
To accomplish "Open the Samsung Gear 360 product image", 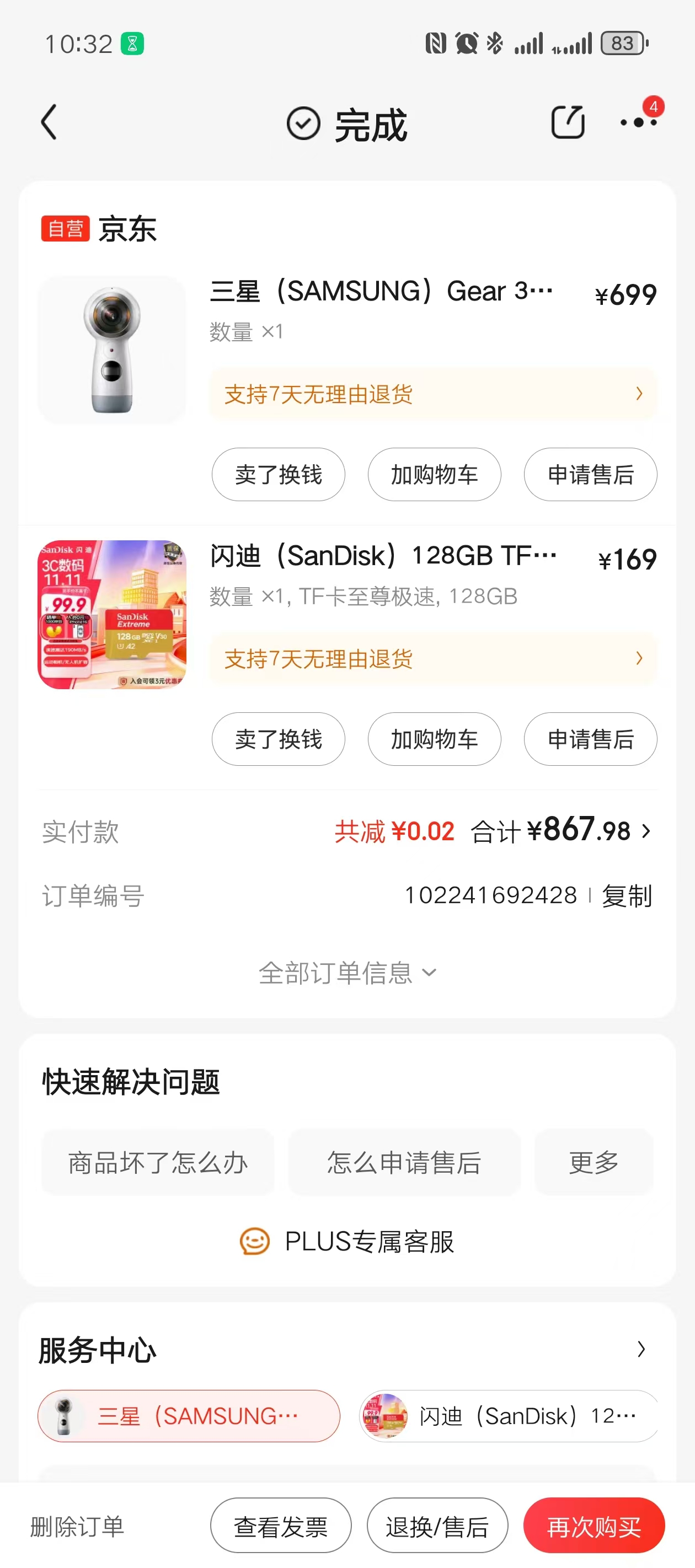I will click(x=112, y=350).
